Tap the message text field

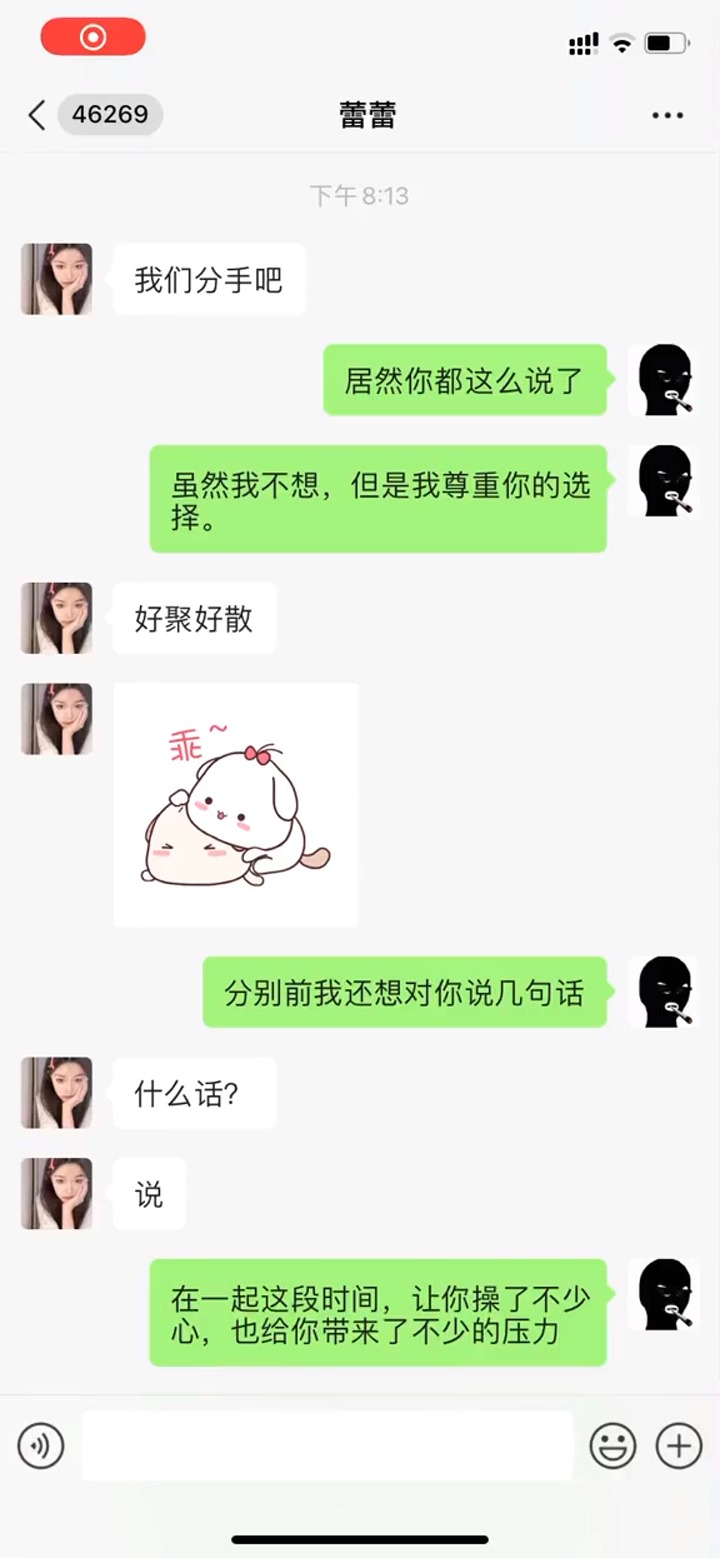coord(327,1446)
